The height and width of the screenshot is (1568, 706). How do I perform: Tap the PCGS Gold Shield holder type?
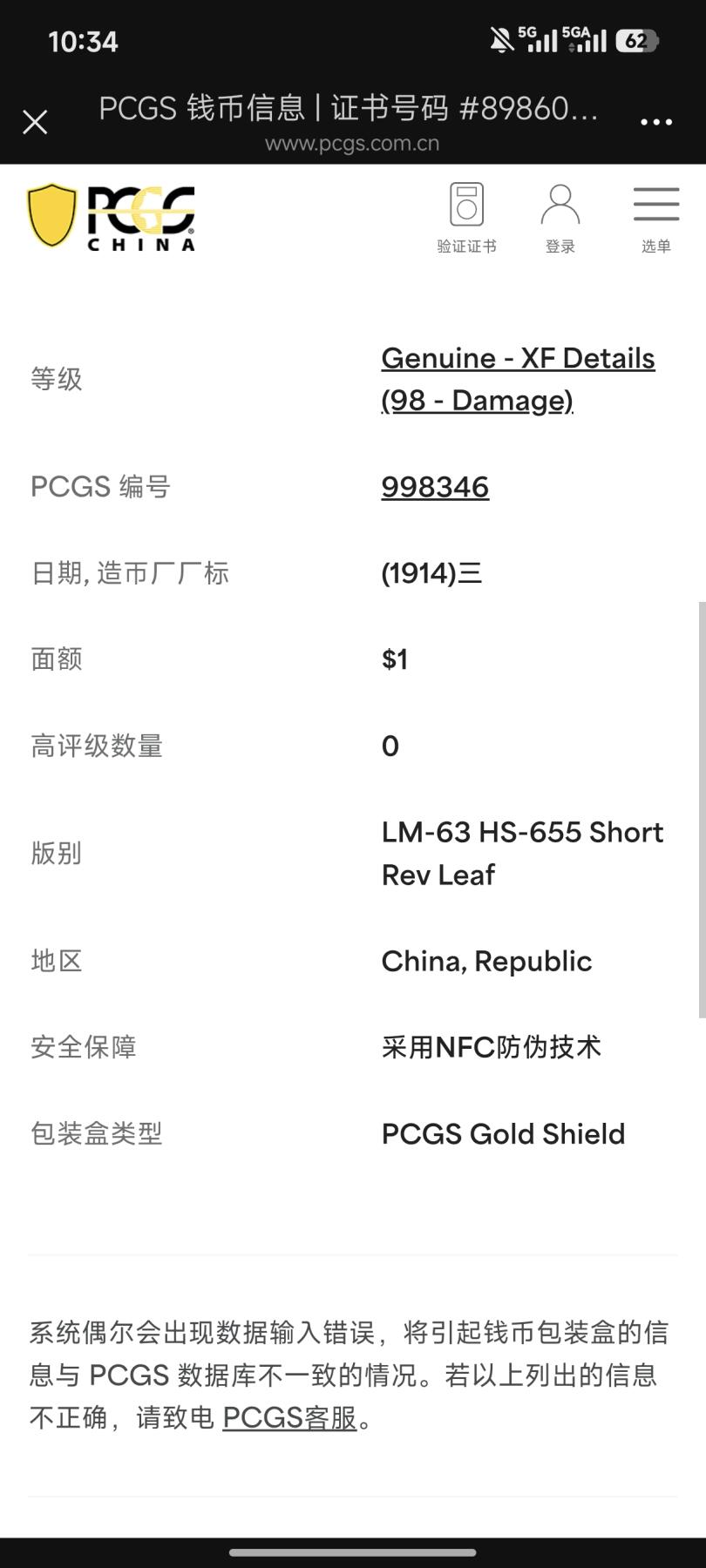pos(503,1133)
